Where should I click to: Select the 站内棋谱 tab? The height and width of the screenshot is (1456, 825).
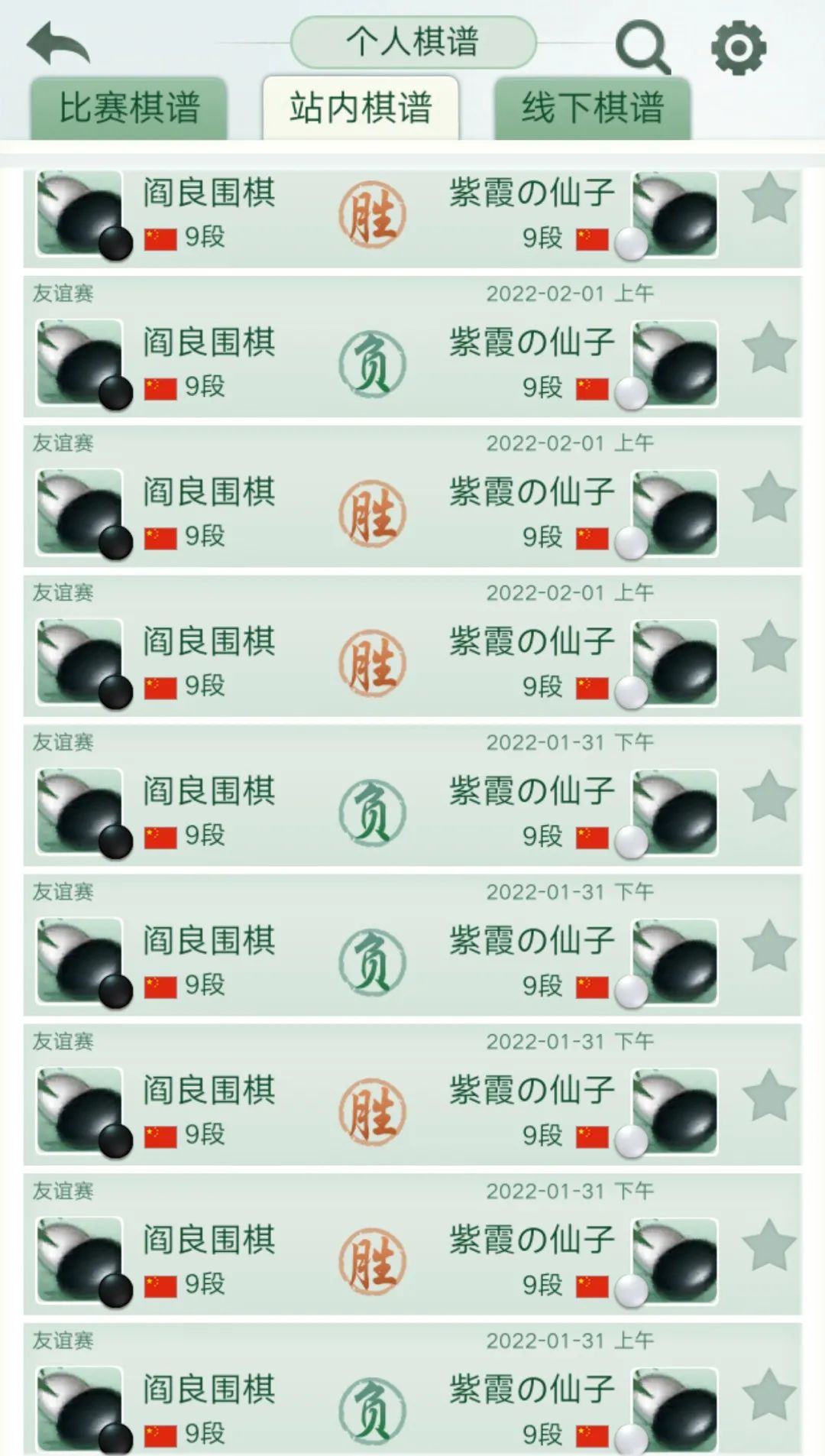pyautogui.click(x=361, y=108)
